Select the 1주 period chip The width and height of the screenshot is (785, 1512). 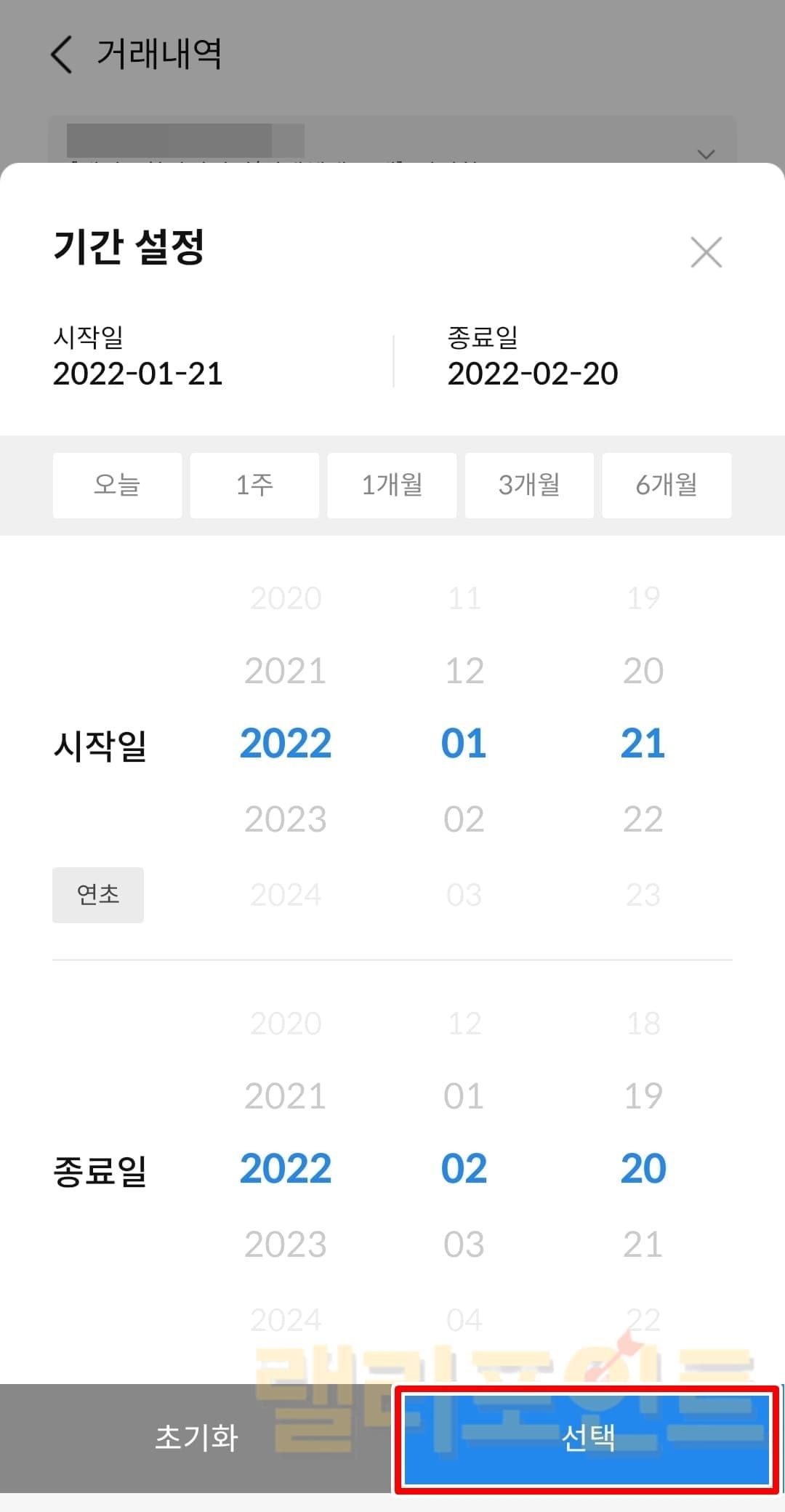pyautogui.click(x=254, y=485)
